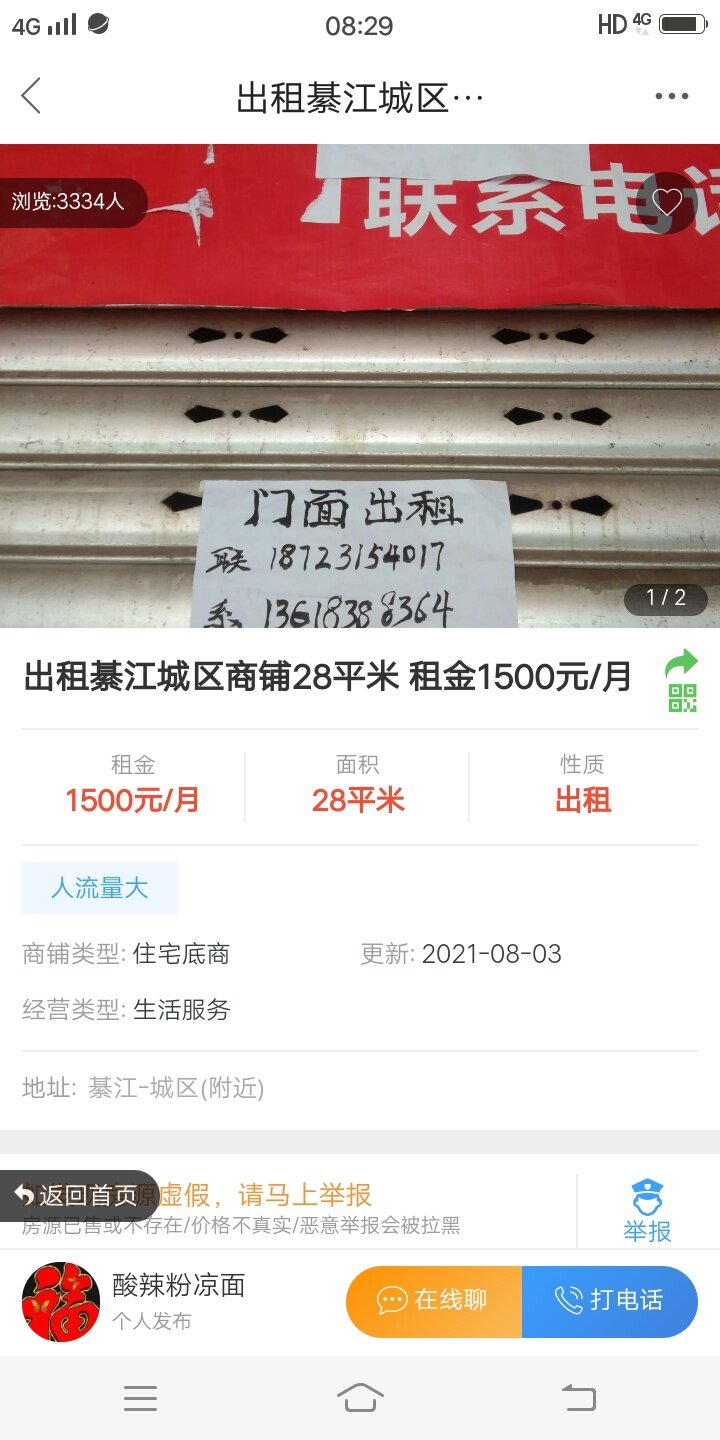Favorite this listing with the heart icon

pyautogui.click(x=667, y=203)
